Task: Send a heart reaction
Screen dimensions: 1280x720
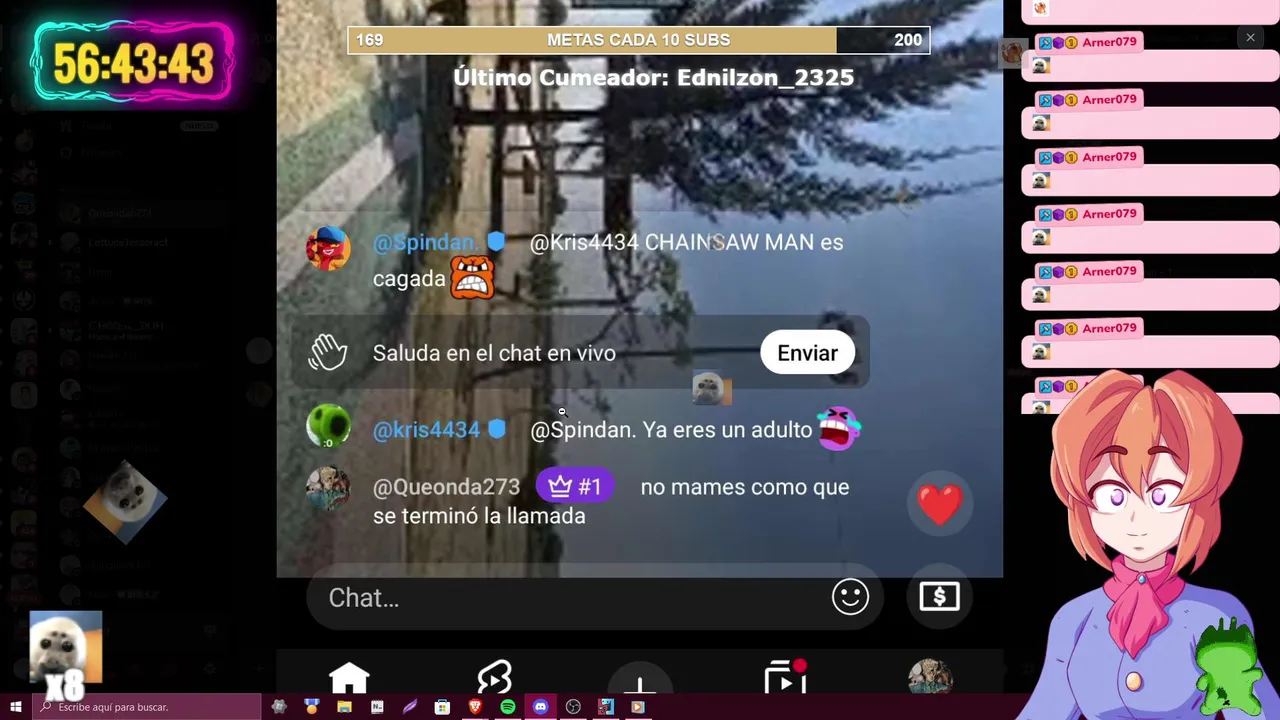Action: click(939, 504)
